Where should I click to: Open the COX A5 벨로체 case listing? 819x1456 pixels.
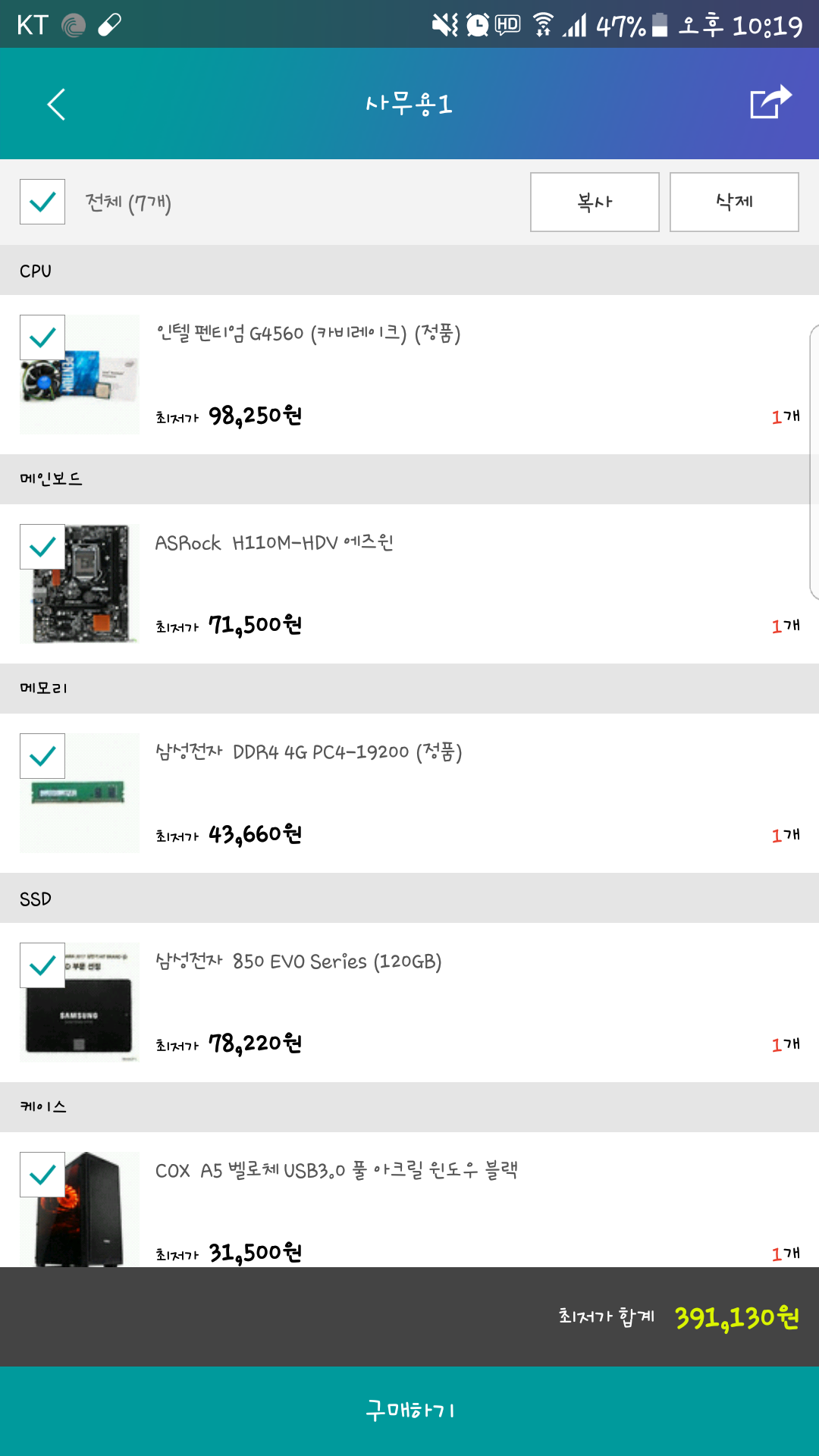336,1171
